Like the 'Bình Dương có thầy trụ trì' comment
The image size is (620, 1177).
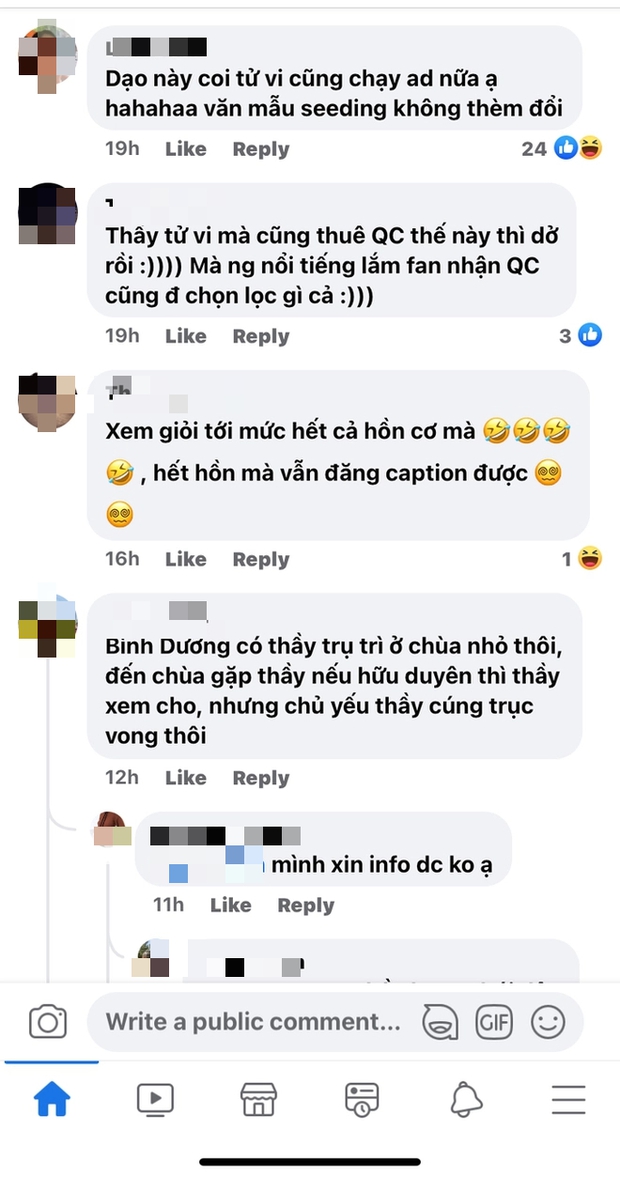coord(185,778)
